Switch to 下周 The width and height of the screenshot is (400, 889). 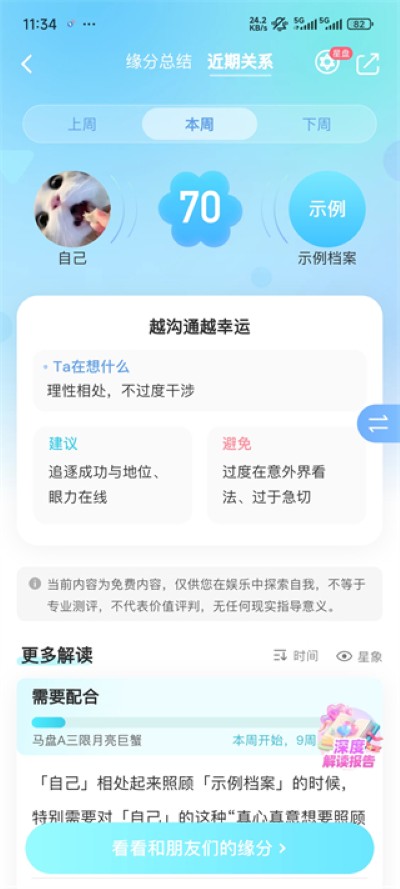pos(317,124)
